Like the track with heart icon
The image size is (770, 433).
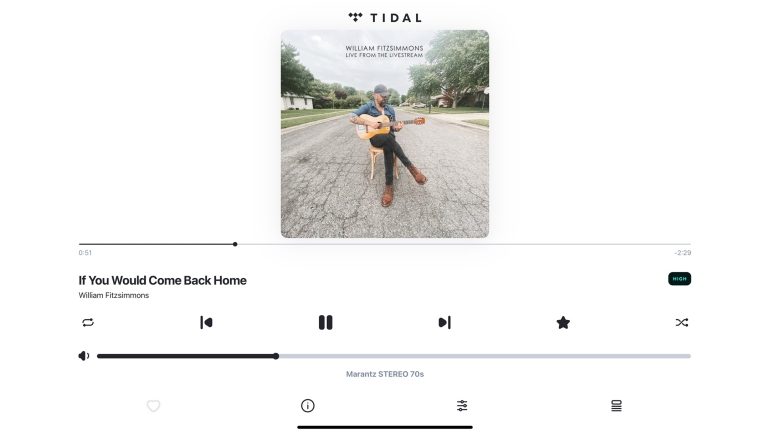tap(153, 406)
